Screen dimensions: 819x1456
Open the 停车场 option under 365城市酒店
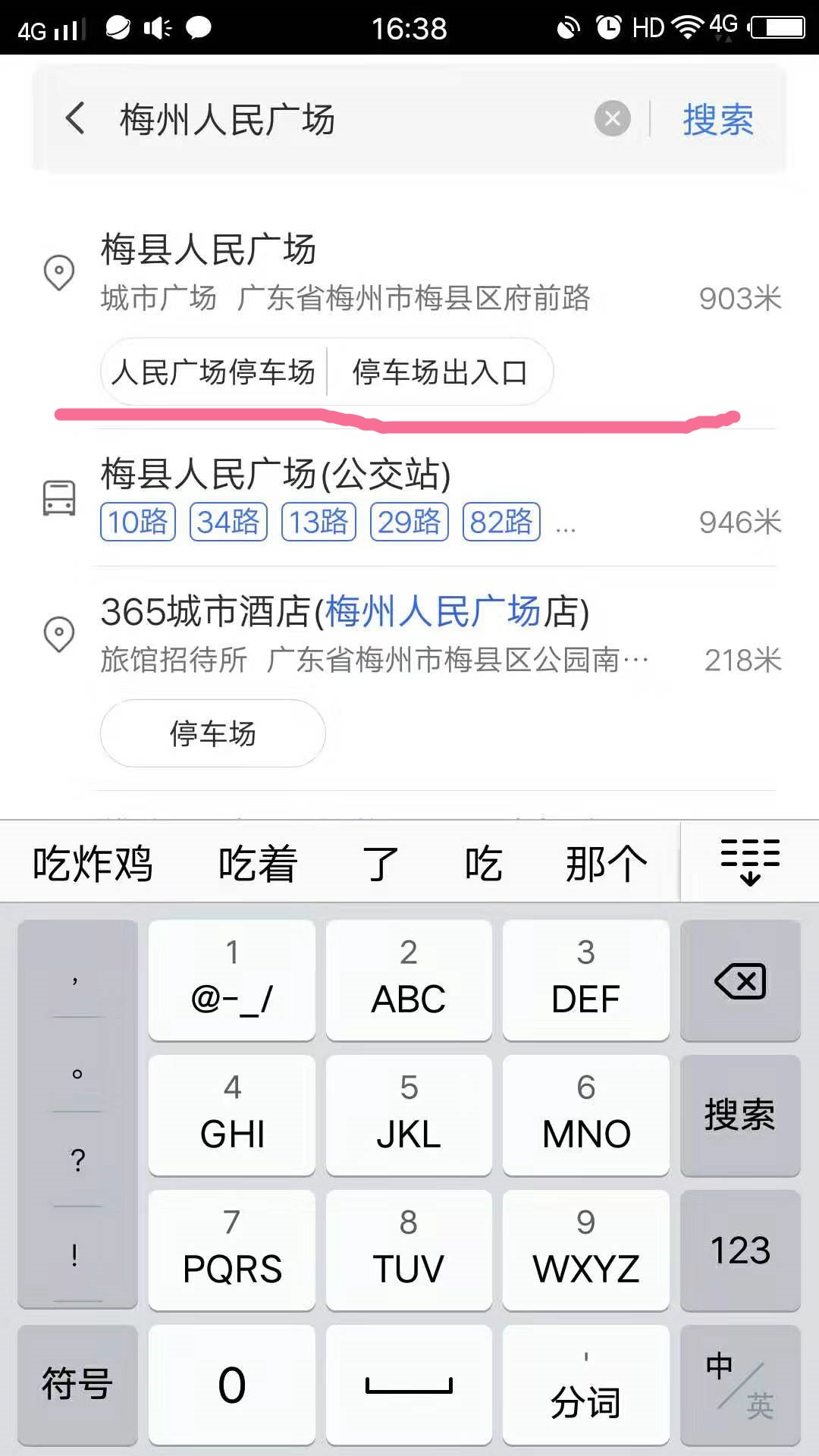212,732
